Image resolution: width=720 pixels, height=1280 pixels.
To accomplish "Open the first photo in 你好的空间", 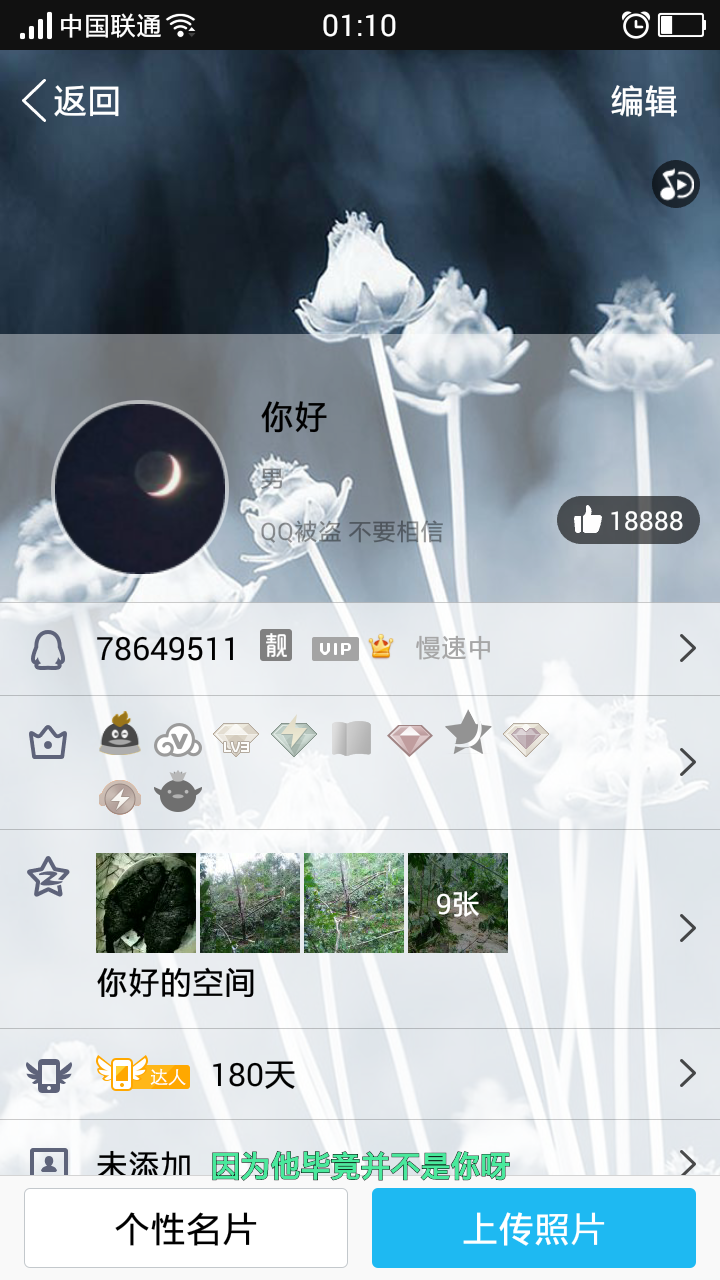I will click(x=146, y=903).
